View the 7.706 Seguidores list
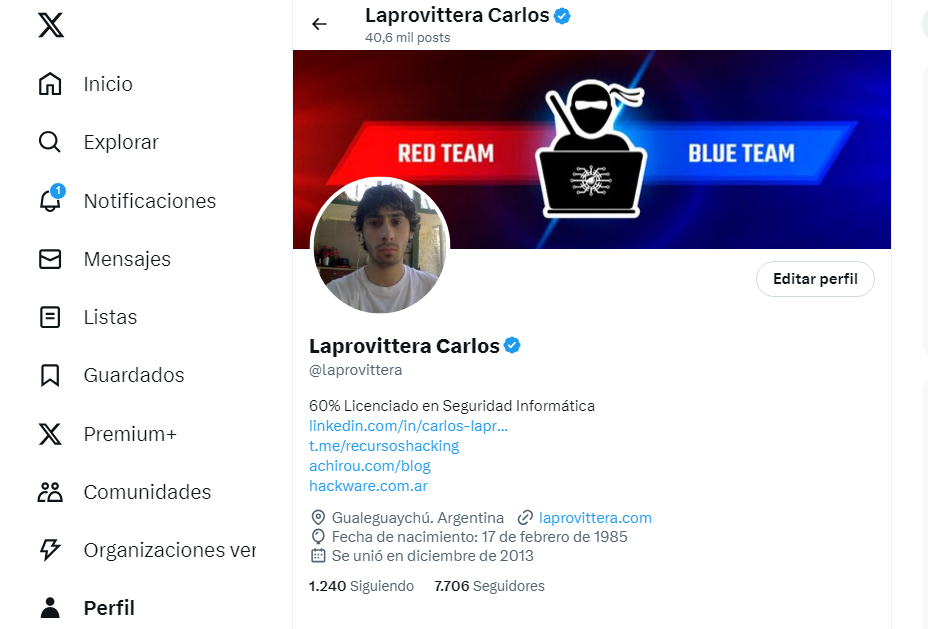 click(x=489, y=586)
